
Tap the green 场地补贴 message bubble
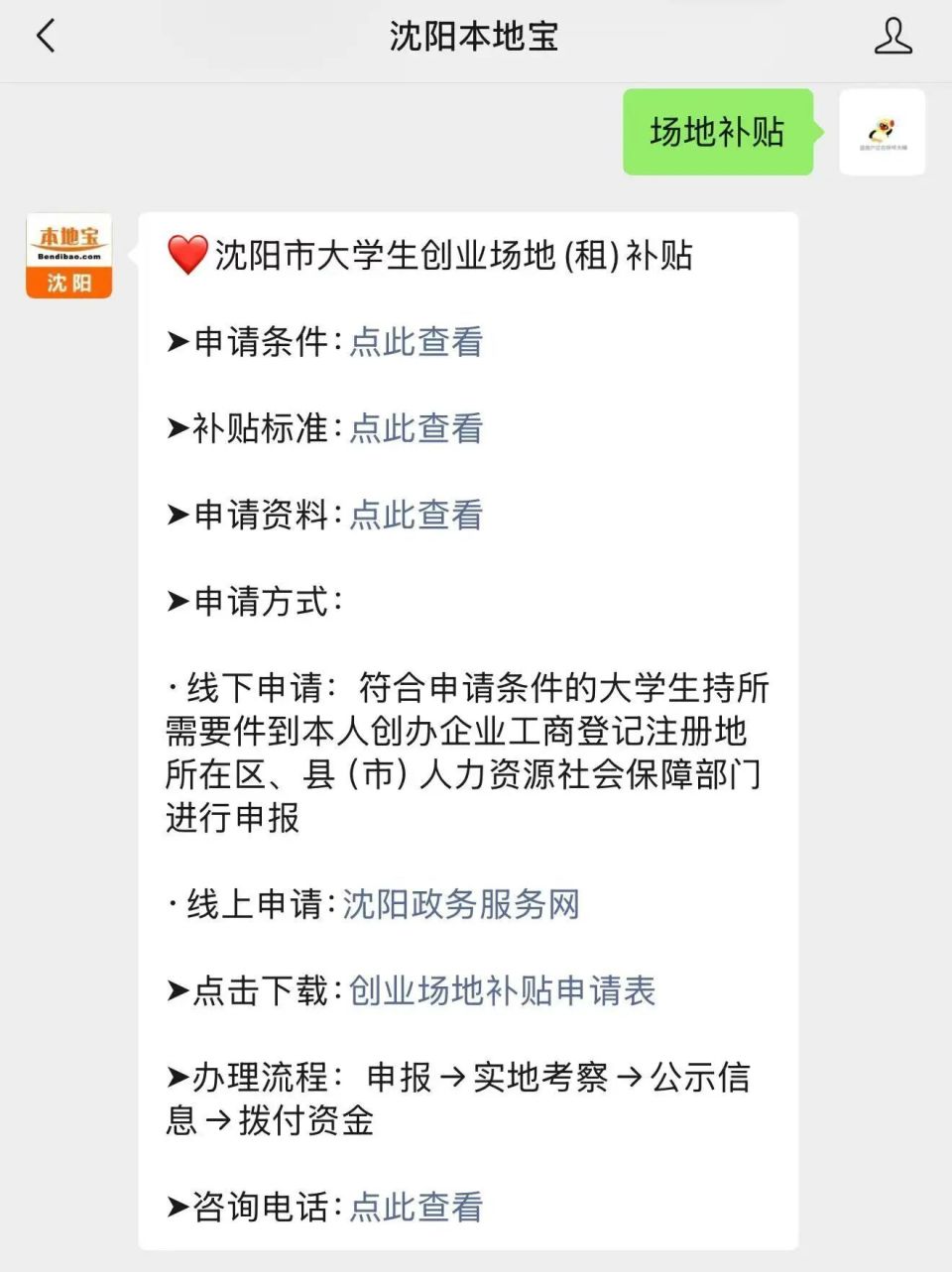tap(717, 132)
